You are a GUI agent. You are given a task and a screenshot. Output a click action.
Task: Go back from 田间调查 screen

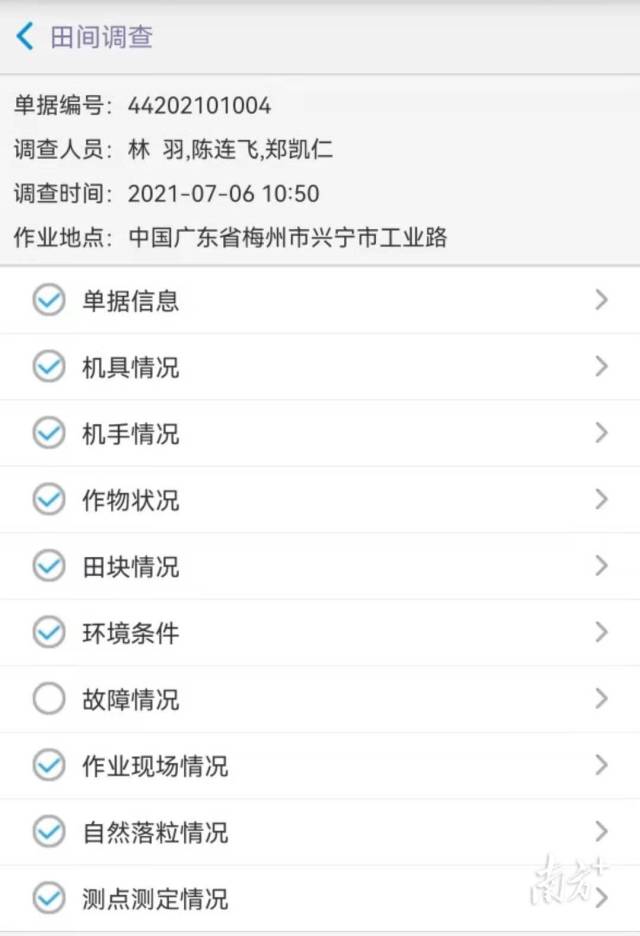click(26, 38)
